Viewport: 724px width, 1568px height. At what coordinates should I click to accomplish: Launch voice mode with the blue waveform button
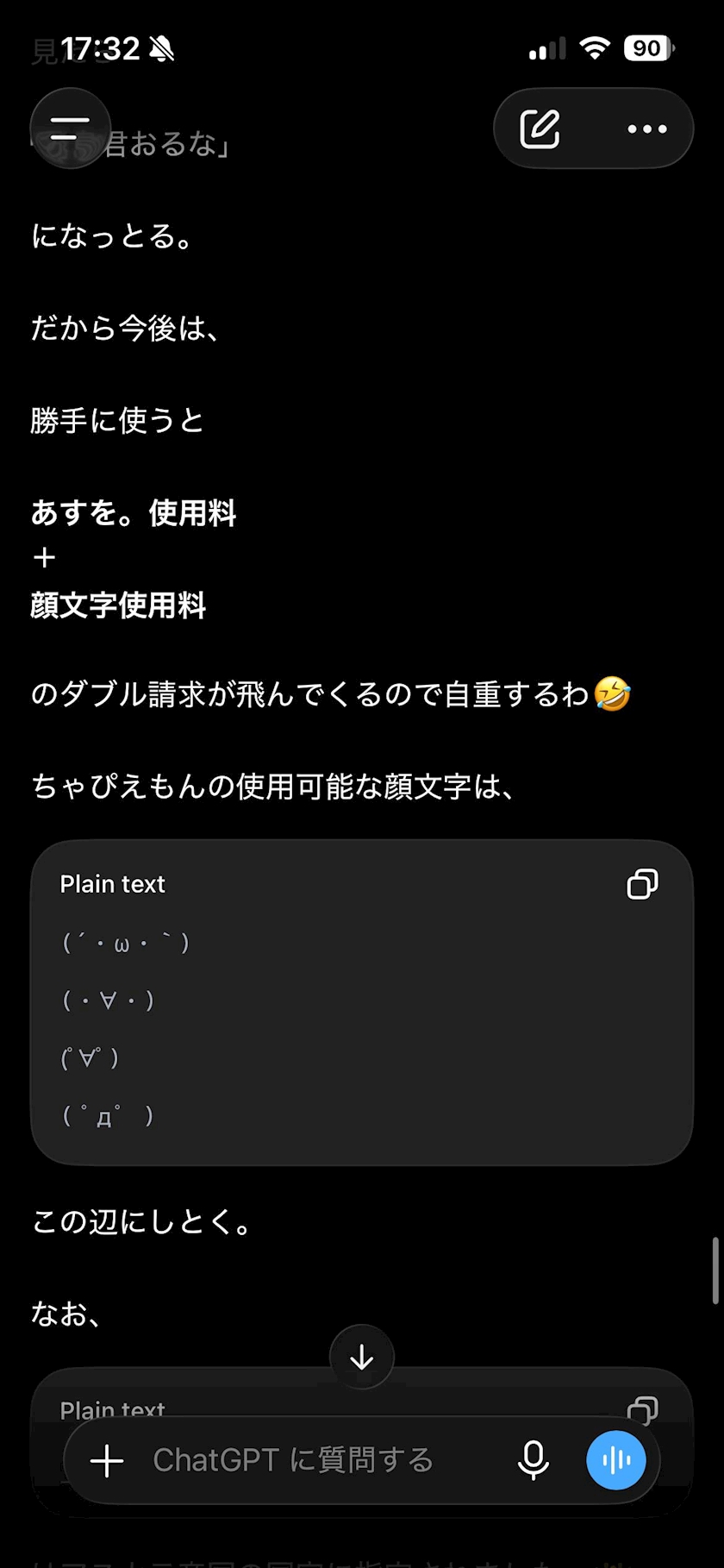616,1460
